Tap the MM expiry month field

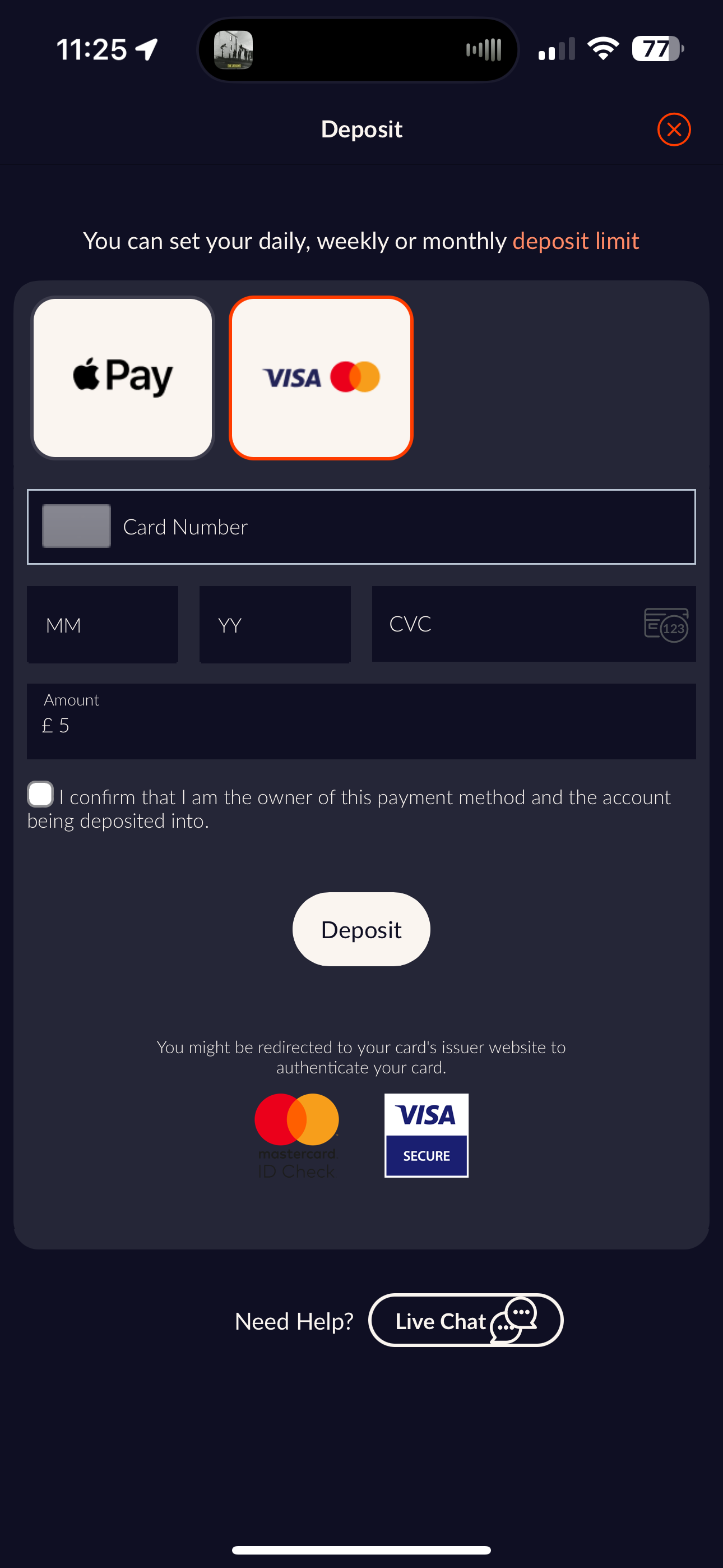pos(102,625)
